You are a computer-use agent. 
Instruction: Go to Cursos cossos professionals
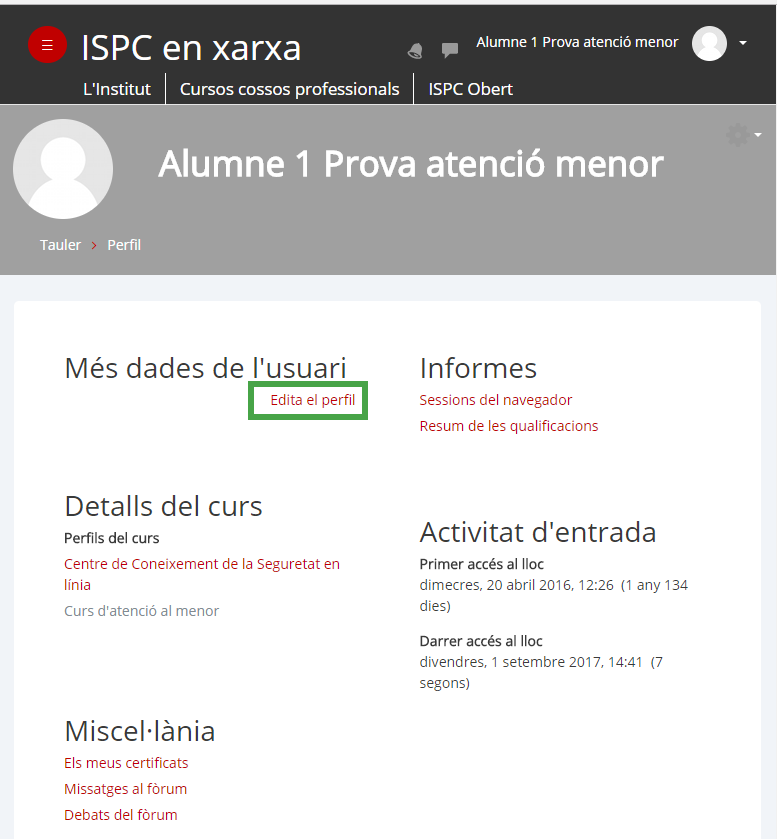[289, 89]
